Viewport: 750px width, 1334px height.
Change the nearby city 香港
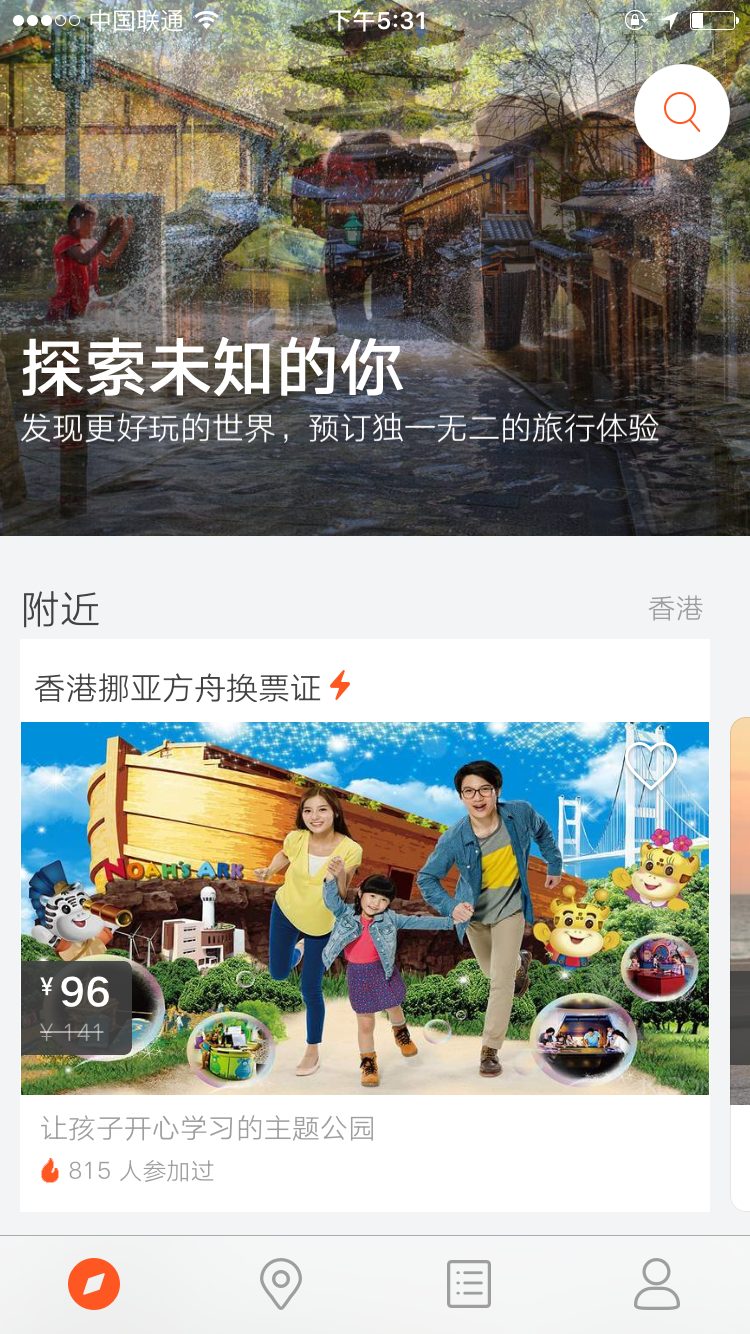(676, 609)
